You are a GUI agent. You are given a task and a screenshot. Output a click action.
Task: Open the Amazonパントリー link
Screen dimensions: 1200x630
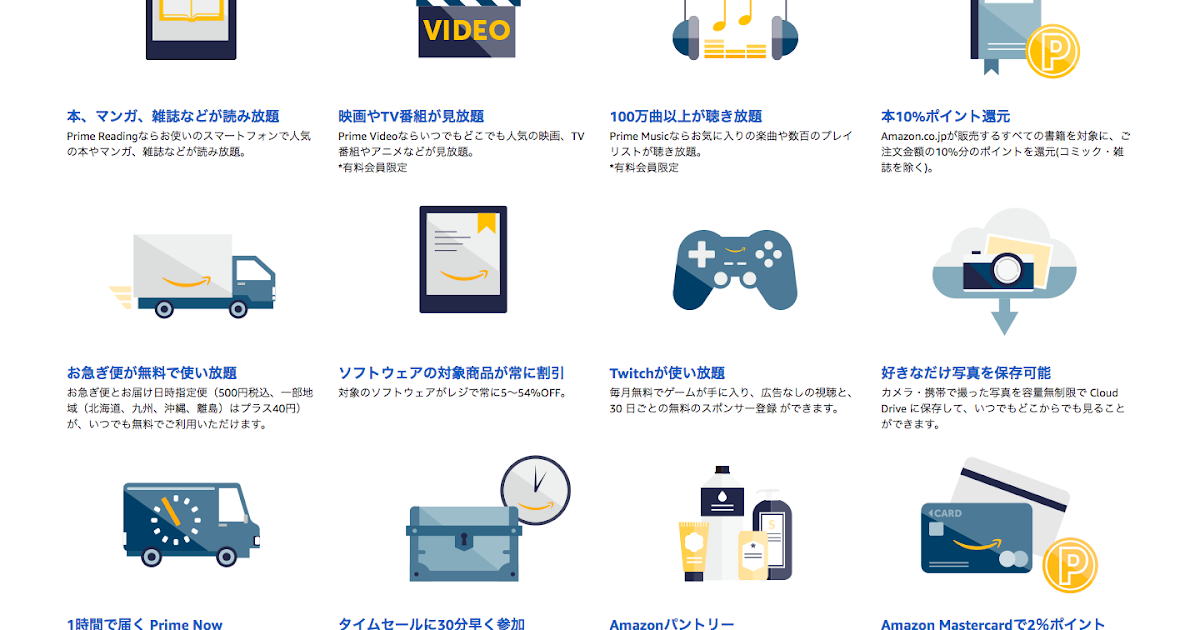click(x=672, y=624)
